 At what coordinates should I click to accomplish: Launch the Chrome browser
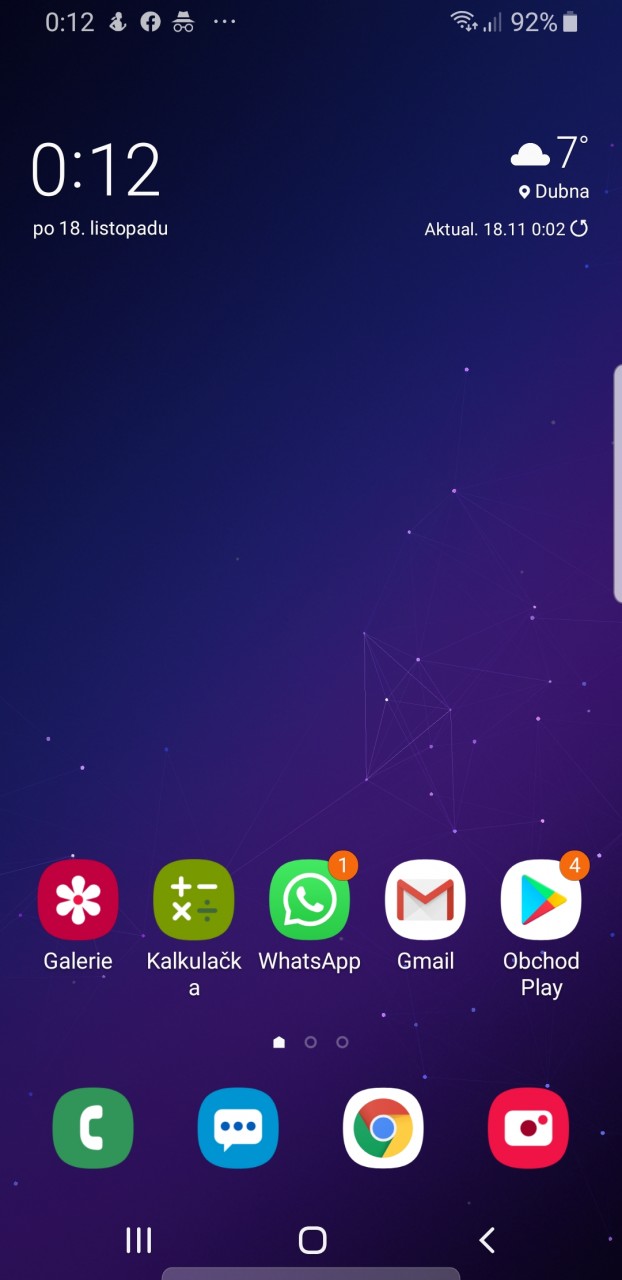point(383,1128)
